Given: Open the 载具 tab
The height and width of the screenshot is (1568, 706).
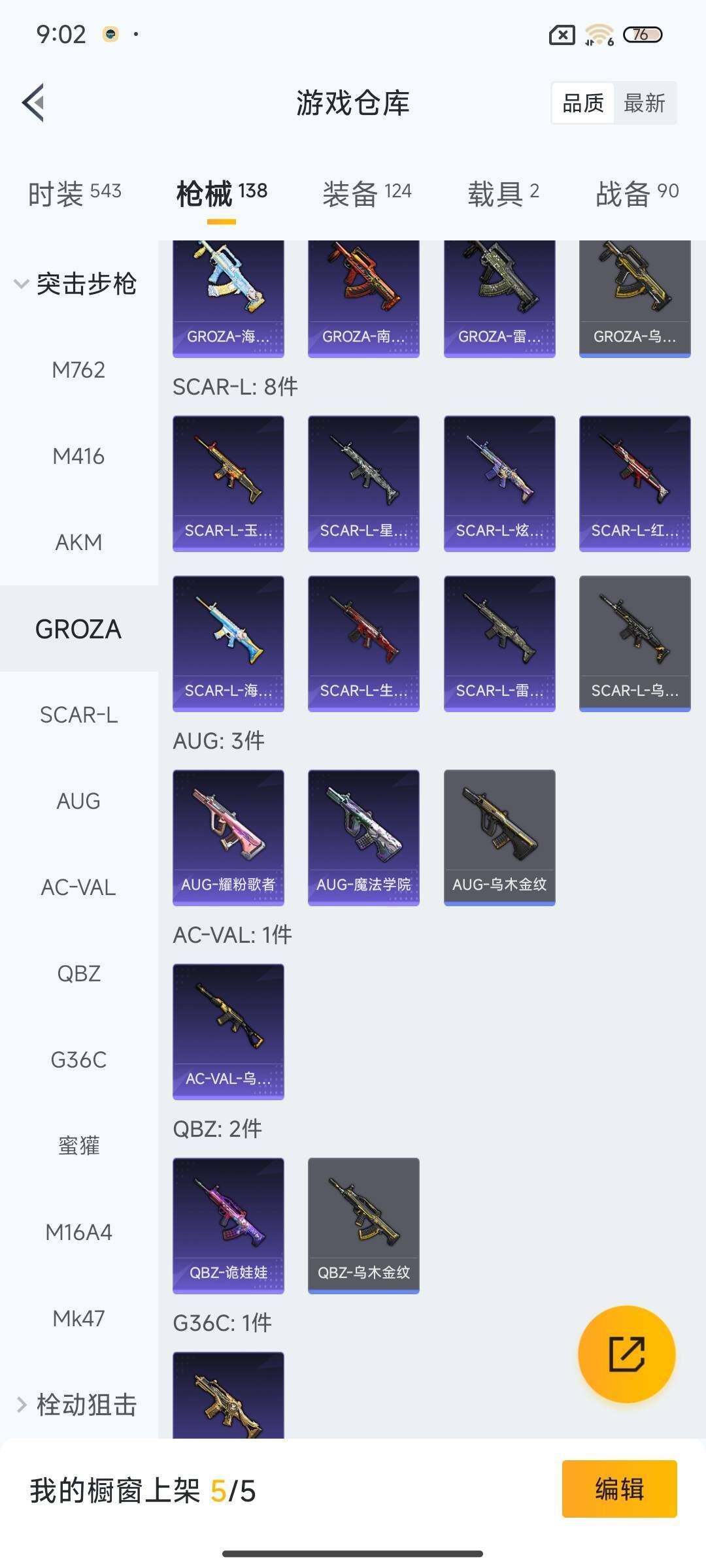Looking at the screenshot, I should [x=503, y=193].
